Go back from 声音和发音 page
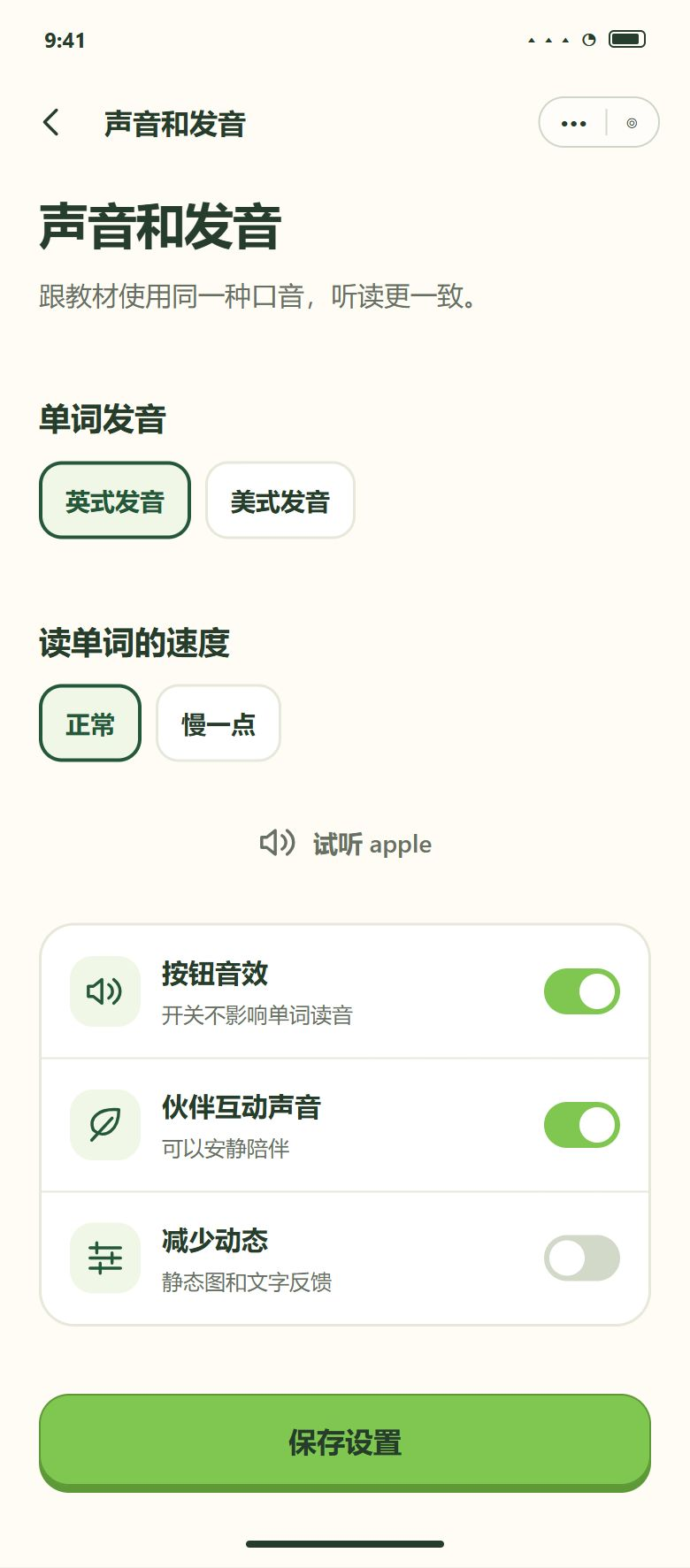Screen dimensions: 690x1568 click(51, 123)
